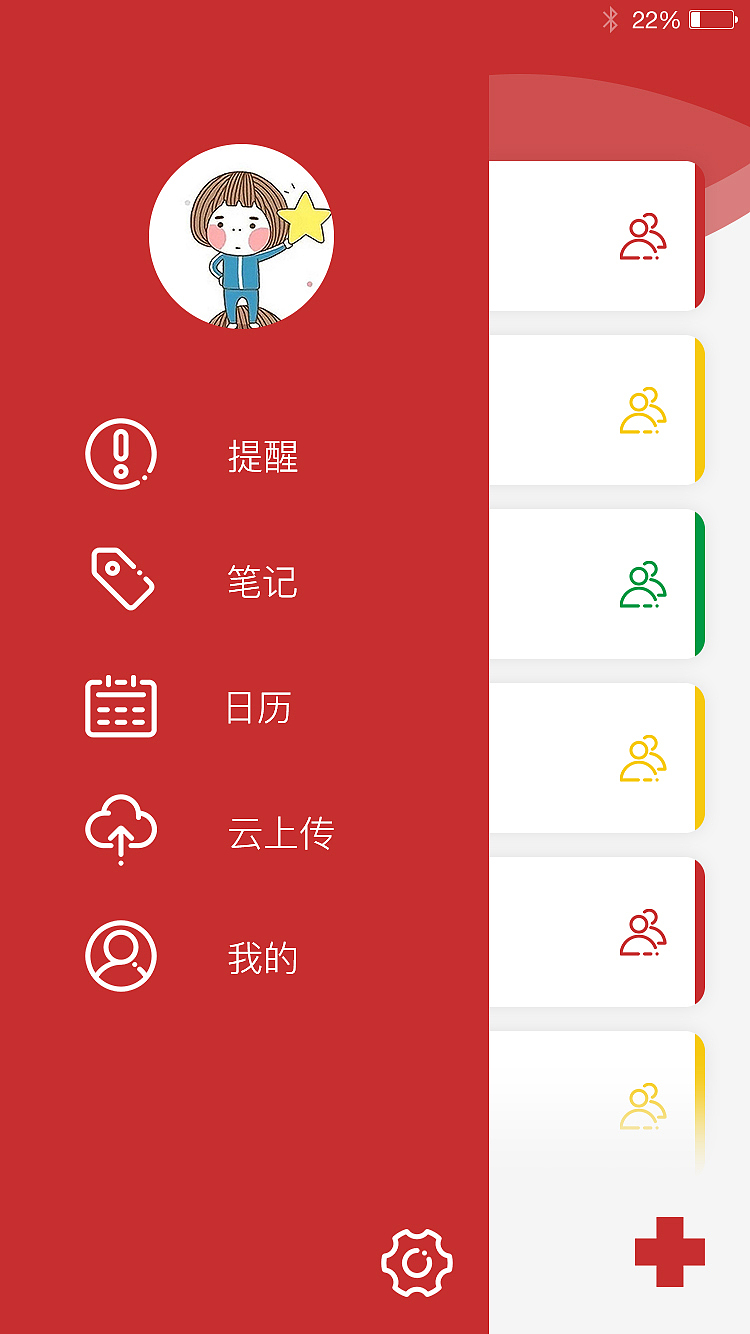The width and height of the screenshot is (750, 1334).
Task: Click the faded contacts icon on bottom card
Action: [x=643, y=1104]
